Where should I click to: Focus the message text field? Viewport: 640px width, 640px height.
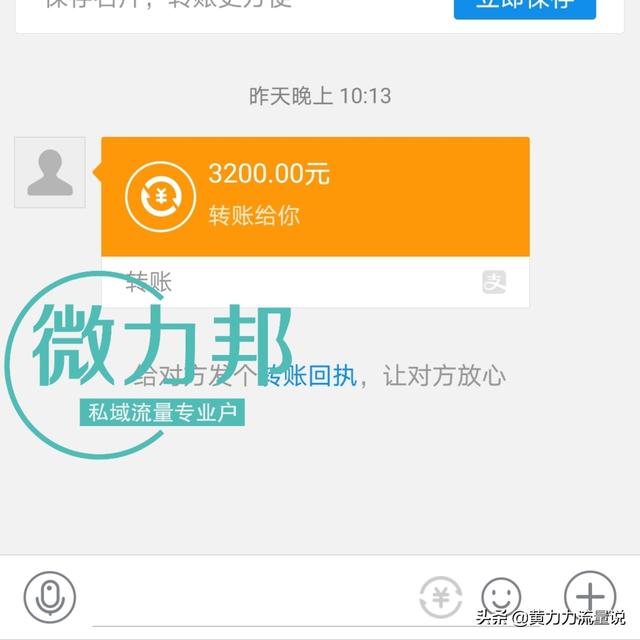pos(250,600)
